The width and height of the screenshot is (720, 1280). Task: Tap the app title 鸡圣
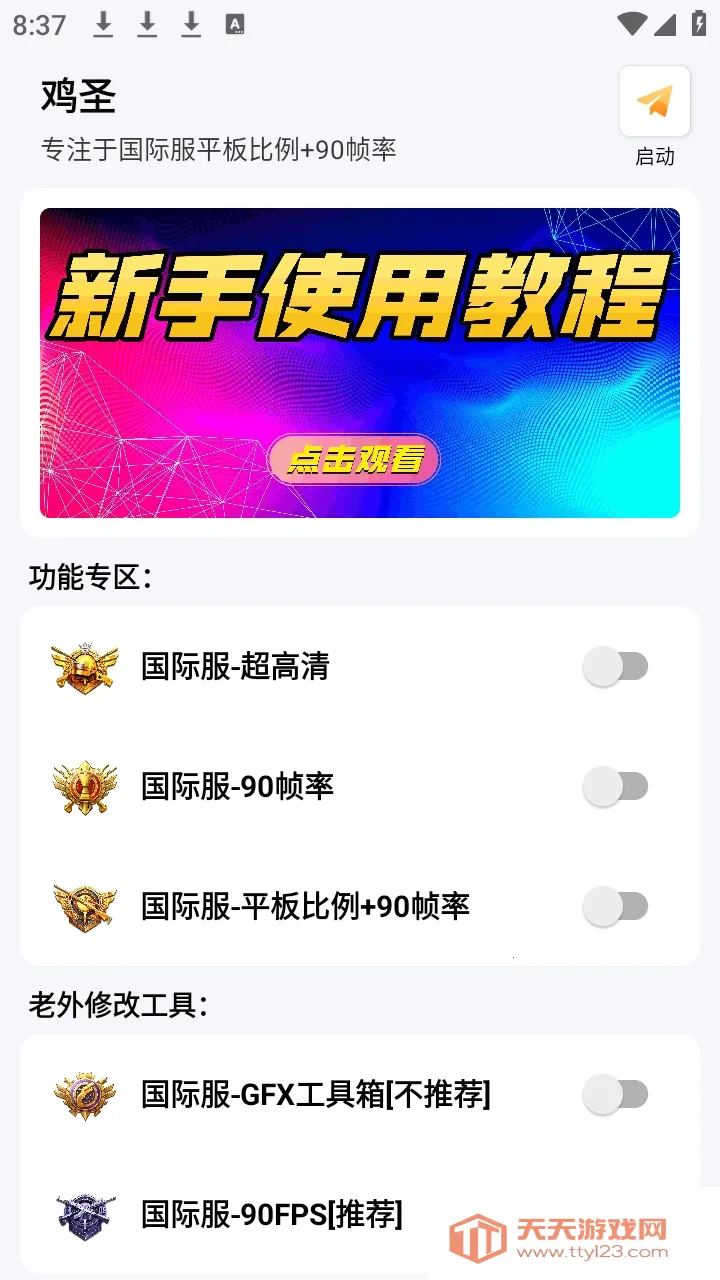pyautogui.click(x=77, y=97)
